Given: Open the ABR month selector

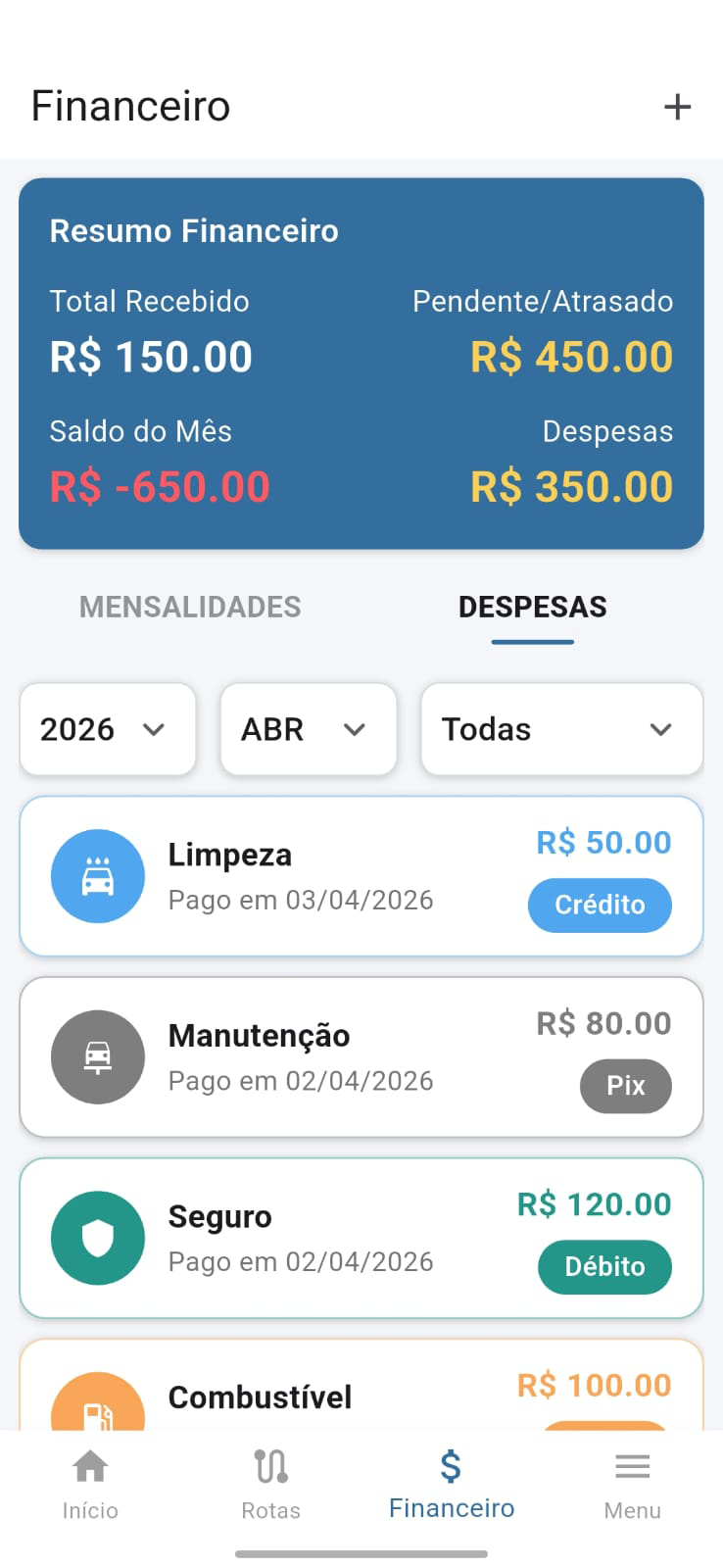Looking at the screenshot, I should point(308,729).
